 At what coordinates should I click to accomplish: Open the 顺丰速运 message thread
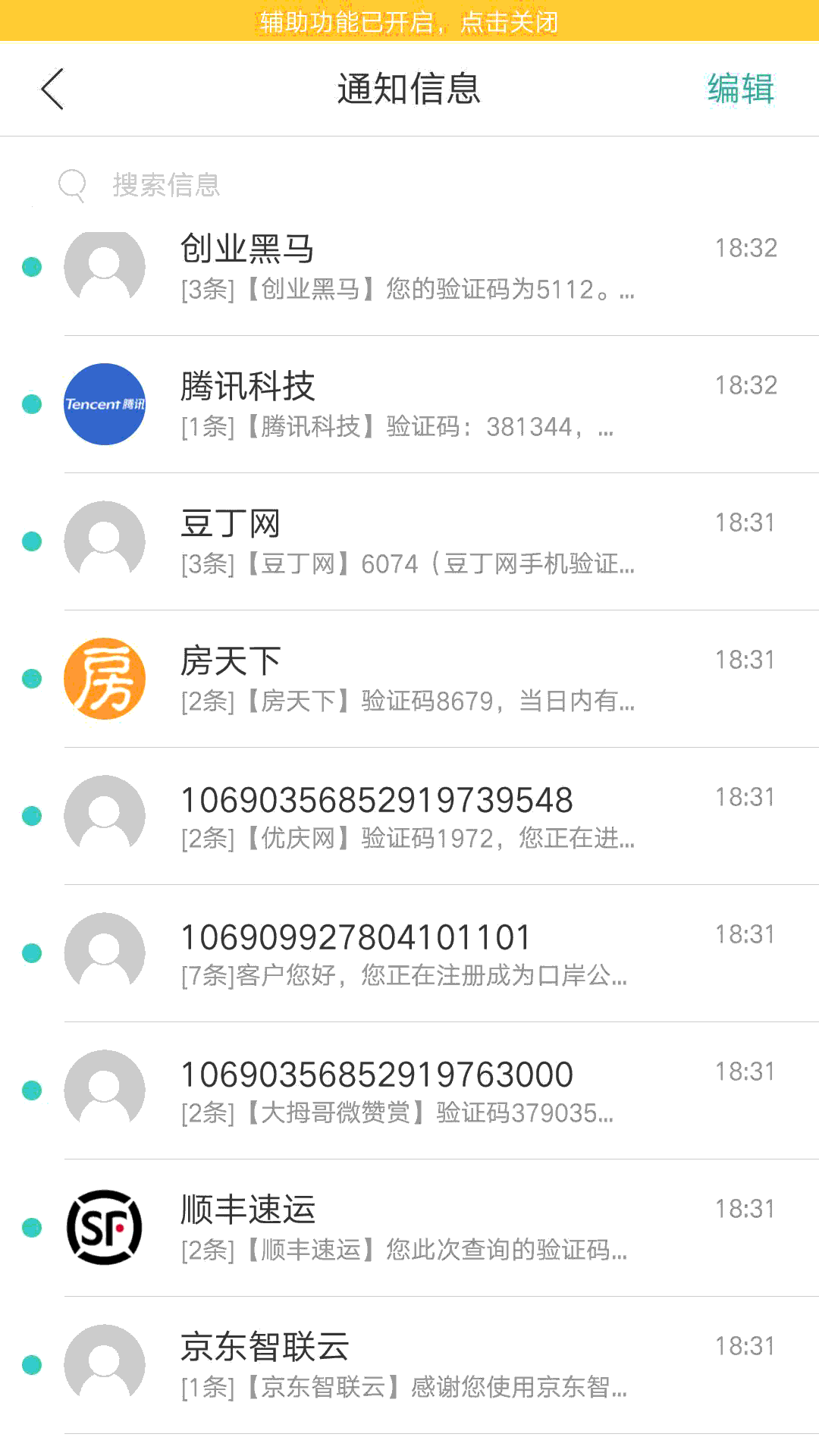(x=409, y=1228)
